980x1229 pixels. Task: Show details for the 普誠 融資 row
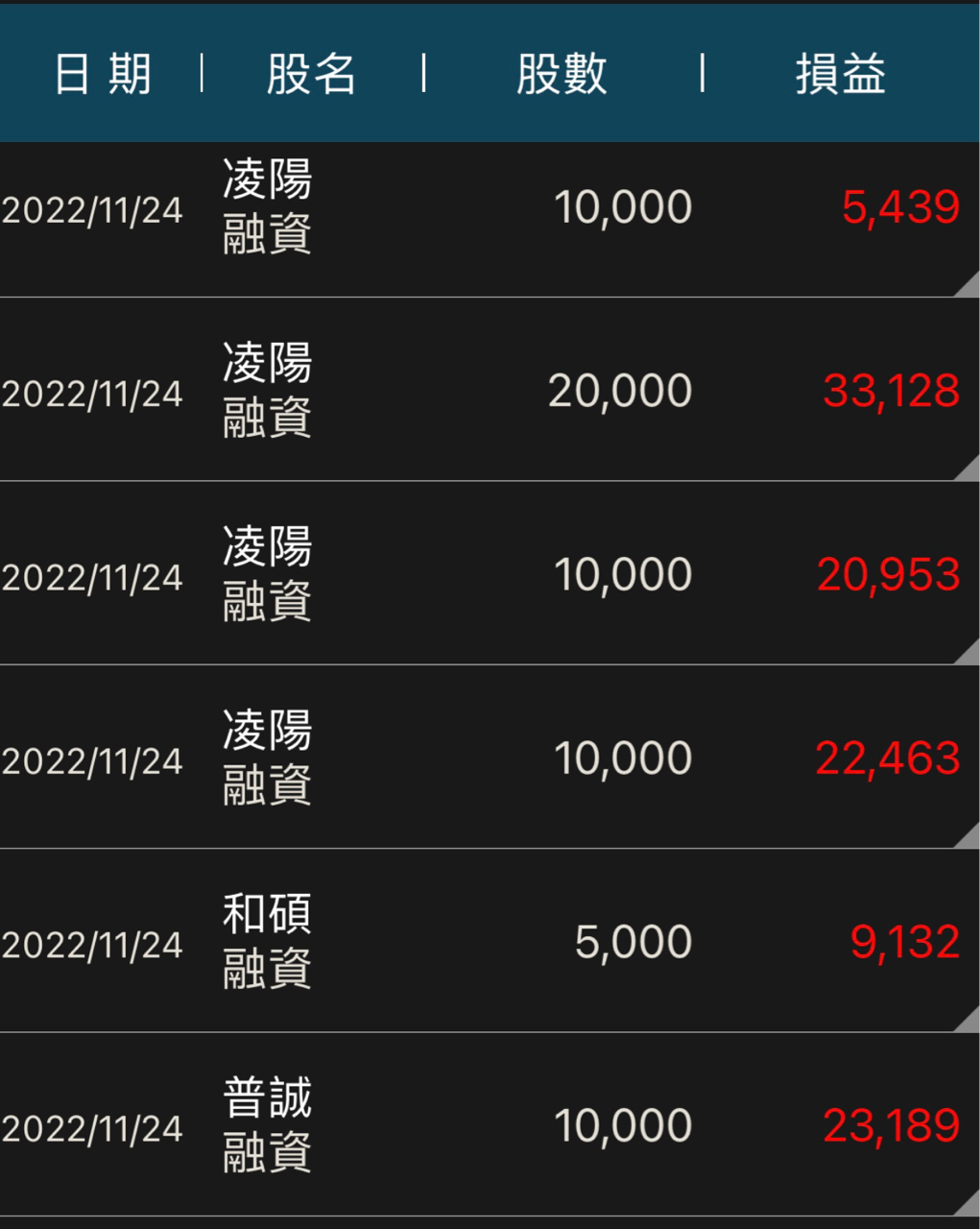[490, 1125]
